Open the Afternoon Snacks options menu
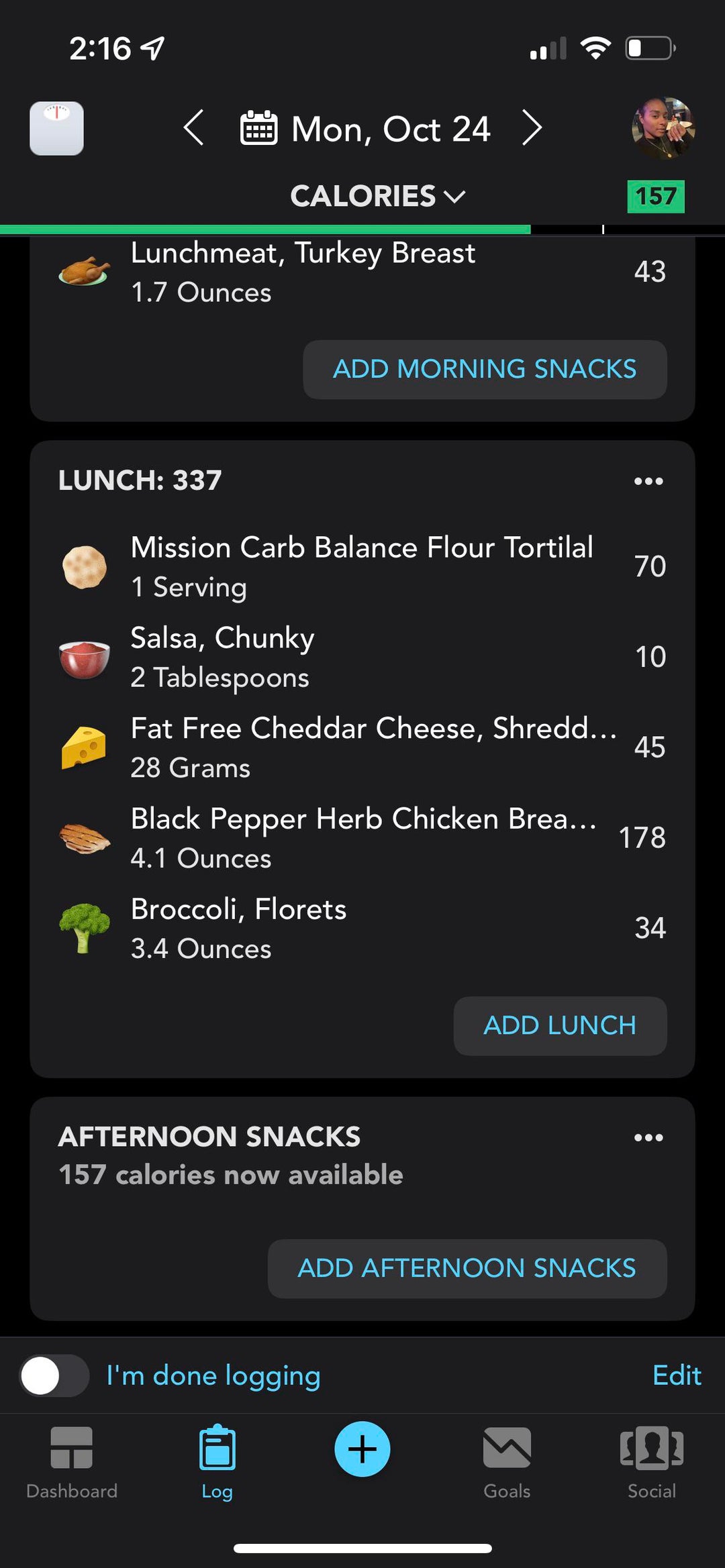 coord(648,1137)
